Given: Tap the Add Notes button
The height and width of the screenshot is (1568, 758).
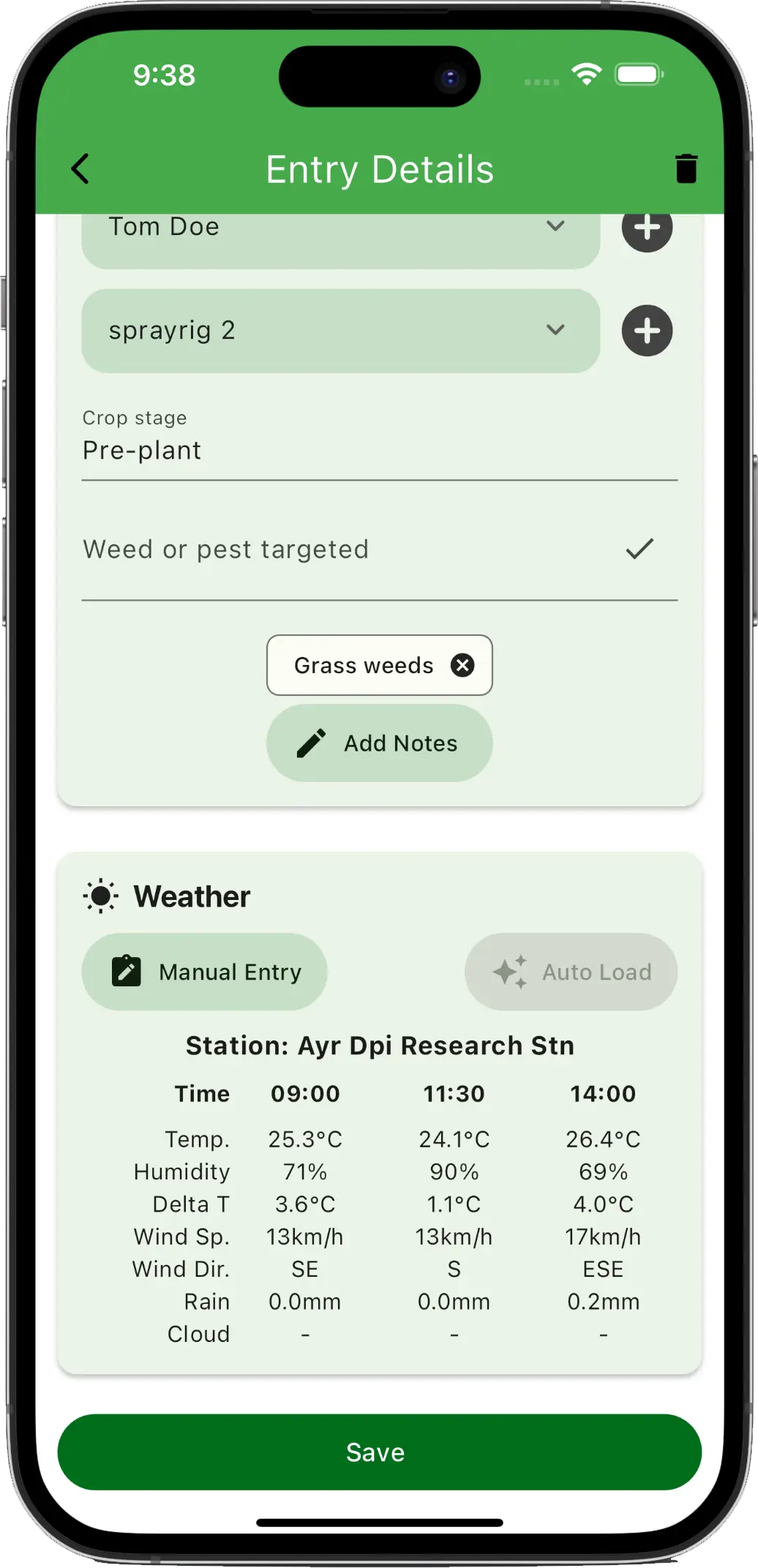Looking at the screenshot, I should pyautogui.click(x=379, y=742).
